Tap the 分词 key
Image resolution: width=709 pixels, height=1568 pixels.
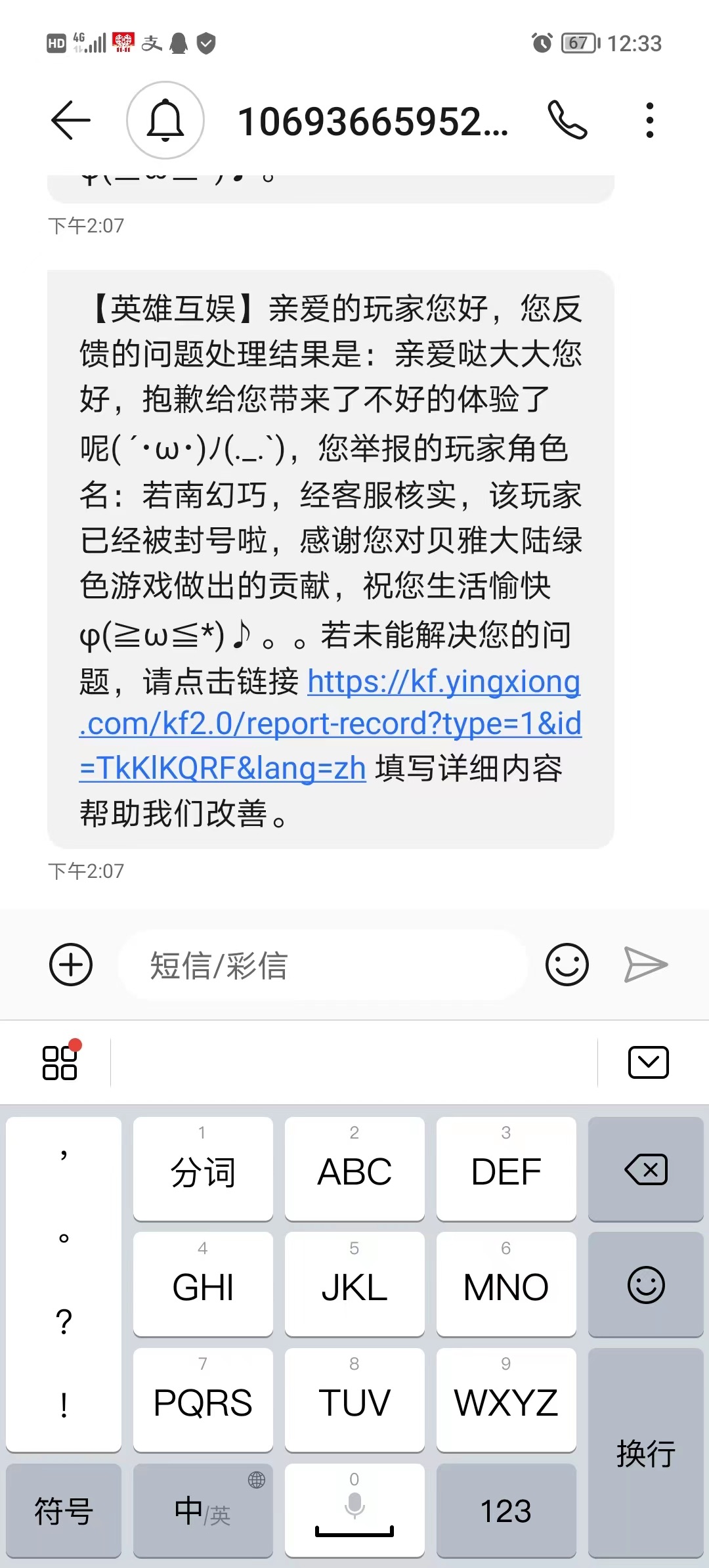(203, 1169)
